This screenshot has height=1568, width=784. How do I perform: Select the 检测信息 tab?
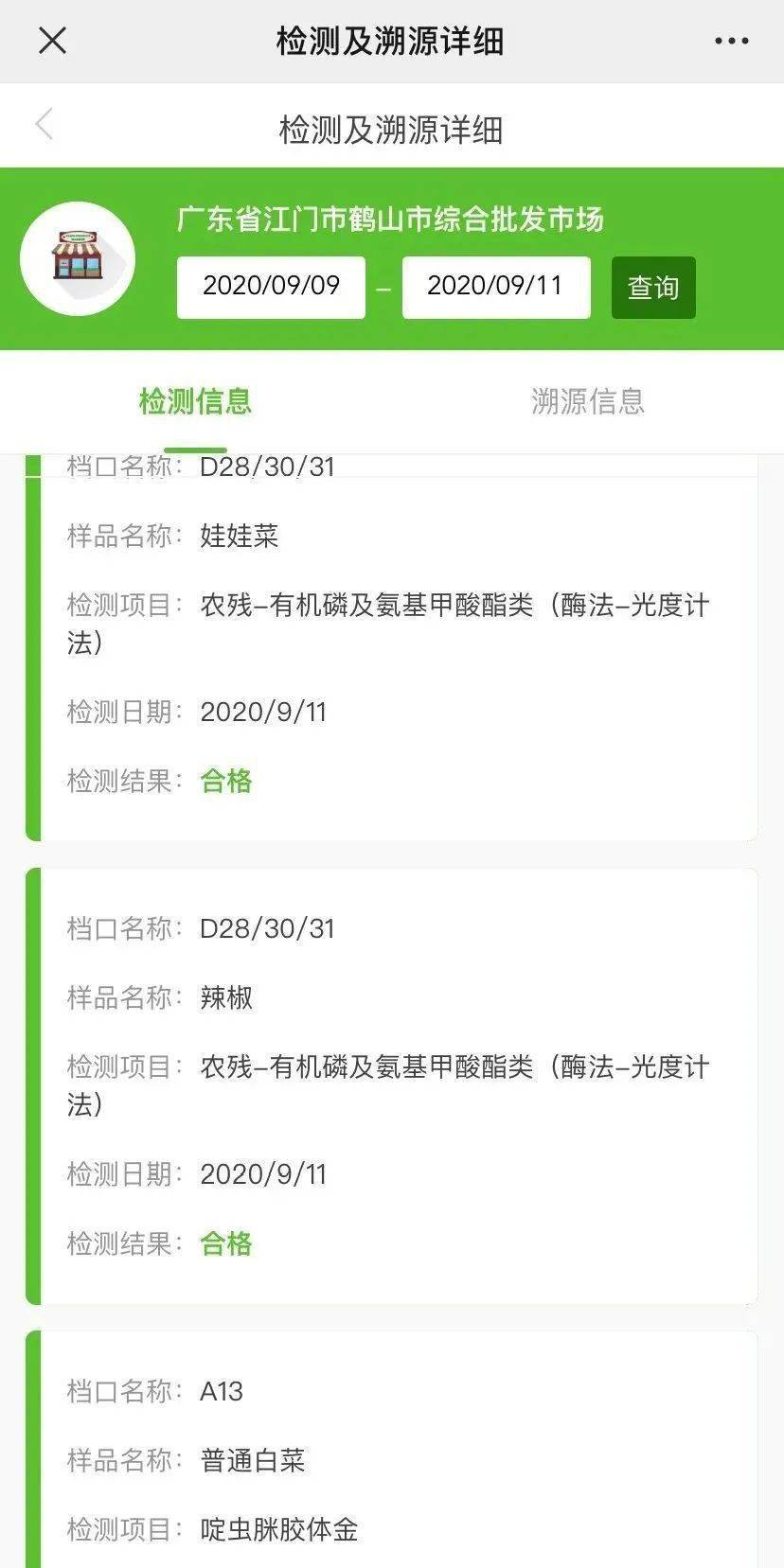pos(195,401)
